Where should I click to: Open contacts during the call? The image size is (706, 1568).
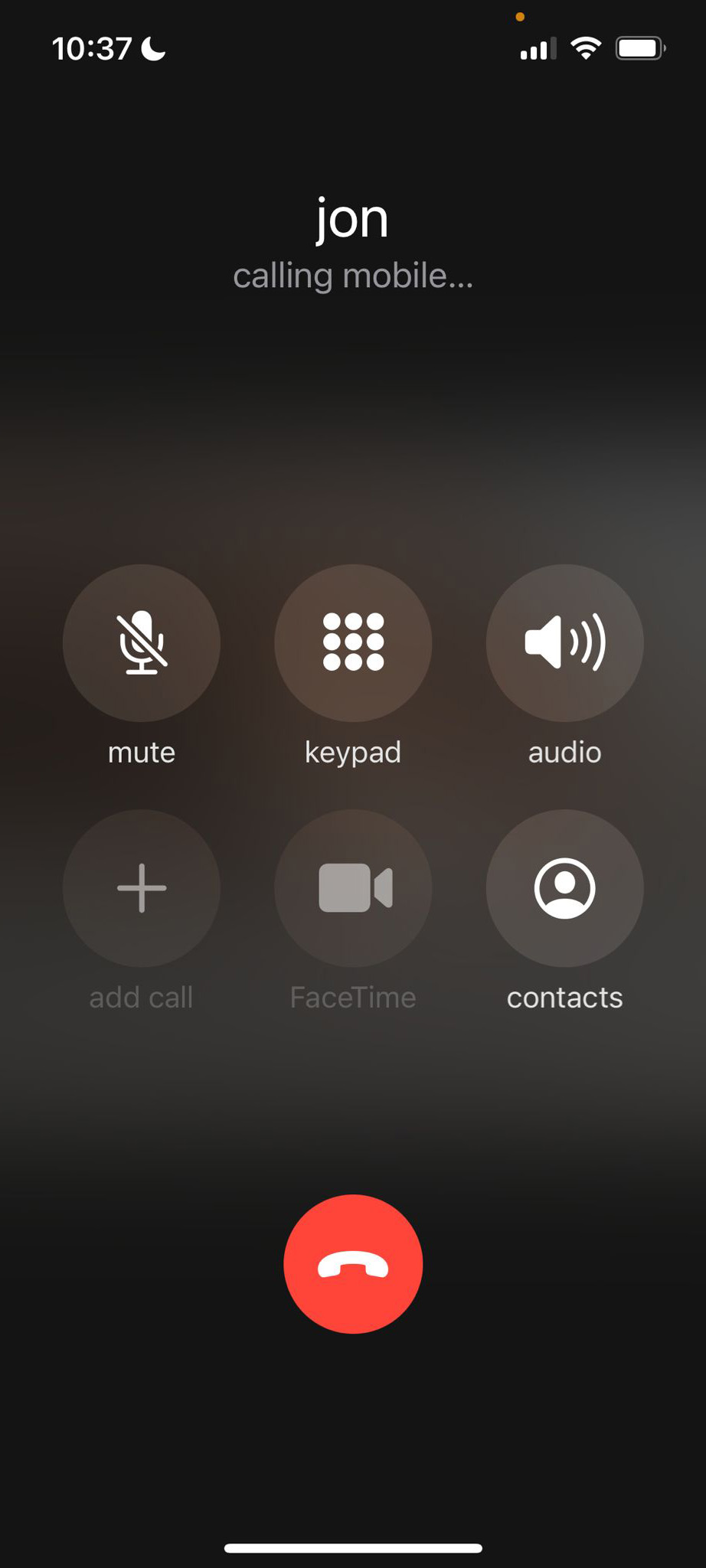[x=564, y=888]
